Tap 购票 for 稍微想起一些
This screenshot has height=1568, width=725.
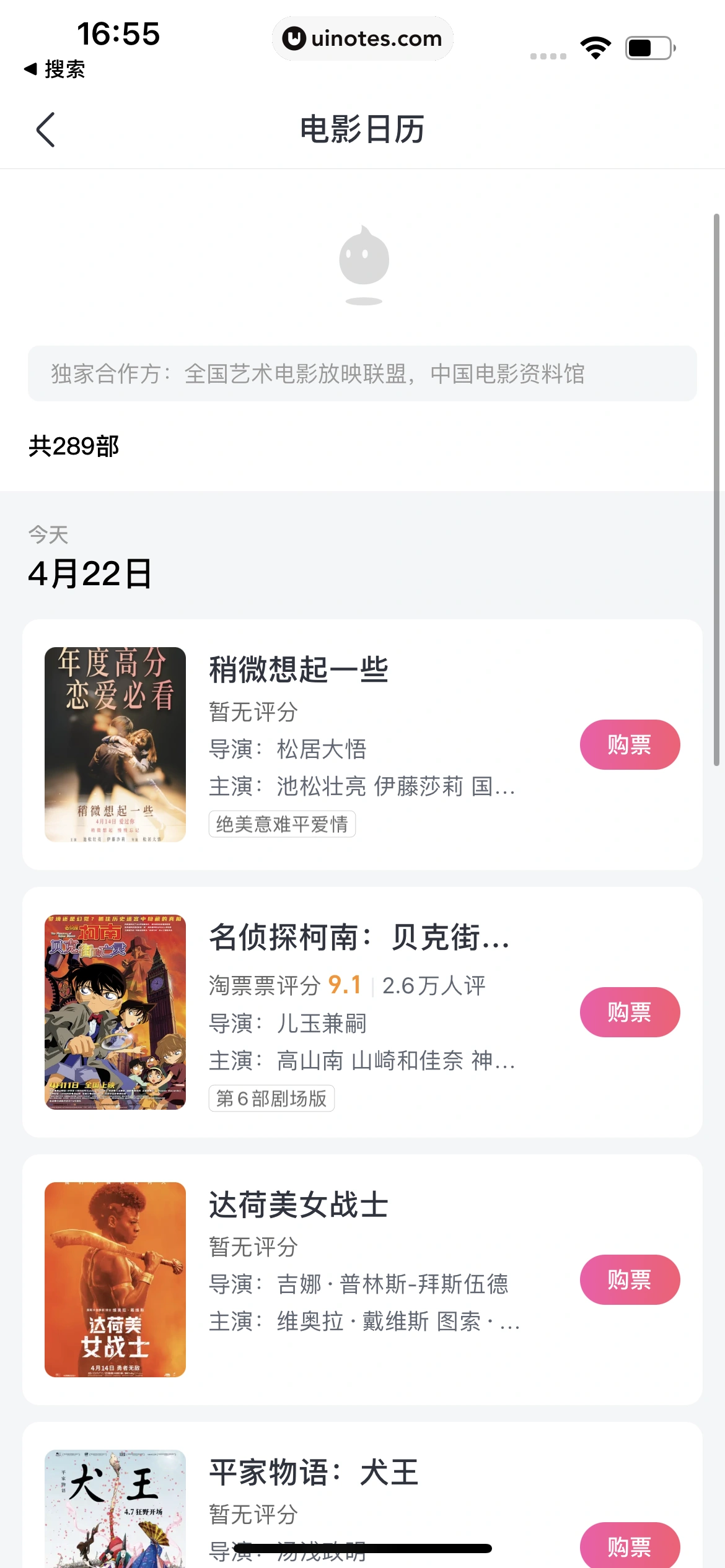coord(629,744)
